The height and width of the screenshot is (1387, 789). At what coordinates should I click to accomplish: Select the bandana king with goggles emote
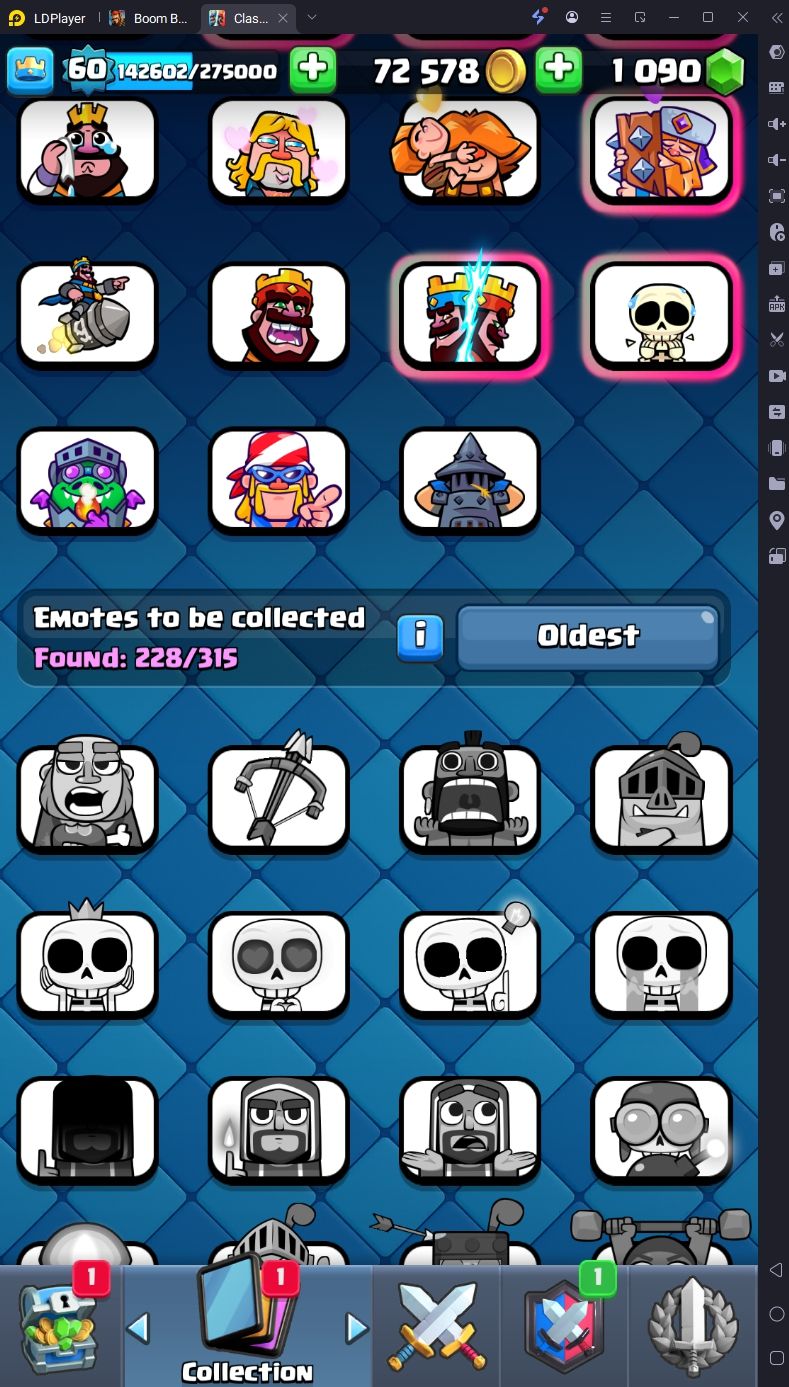pos(279,480)
